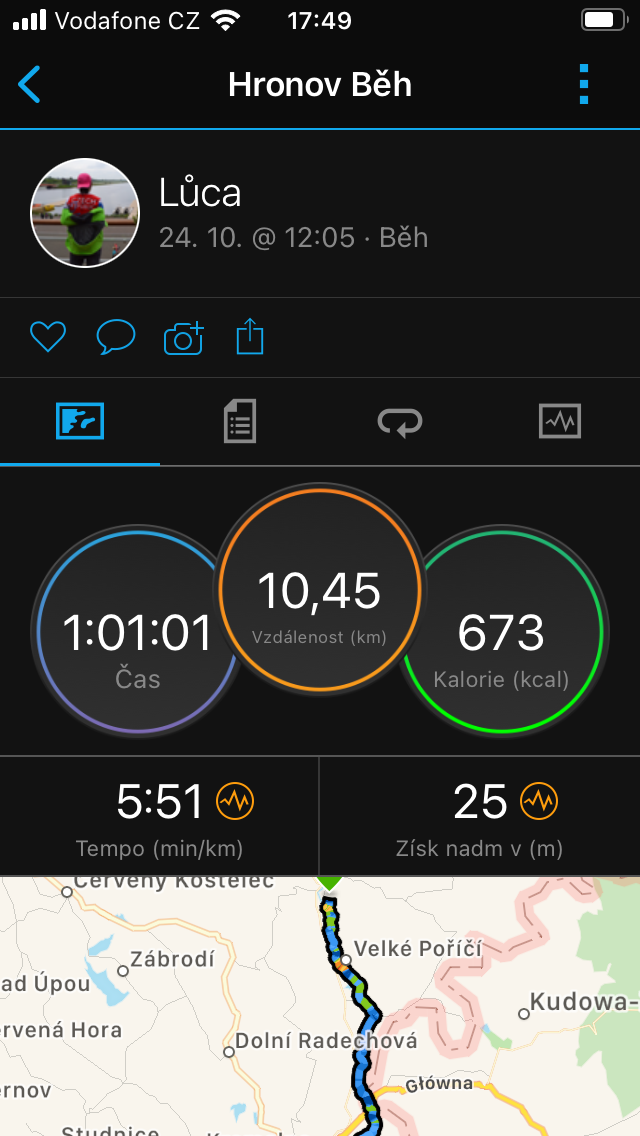The width and height of the screenshot is (640, 1136).
Task: Share the Hronov Běh activity
Action: point(250,338)
